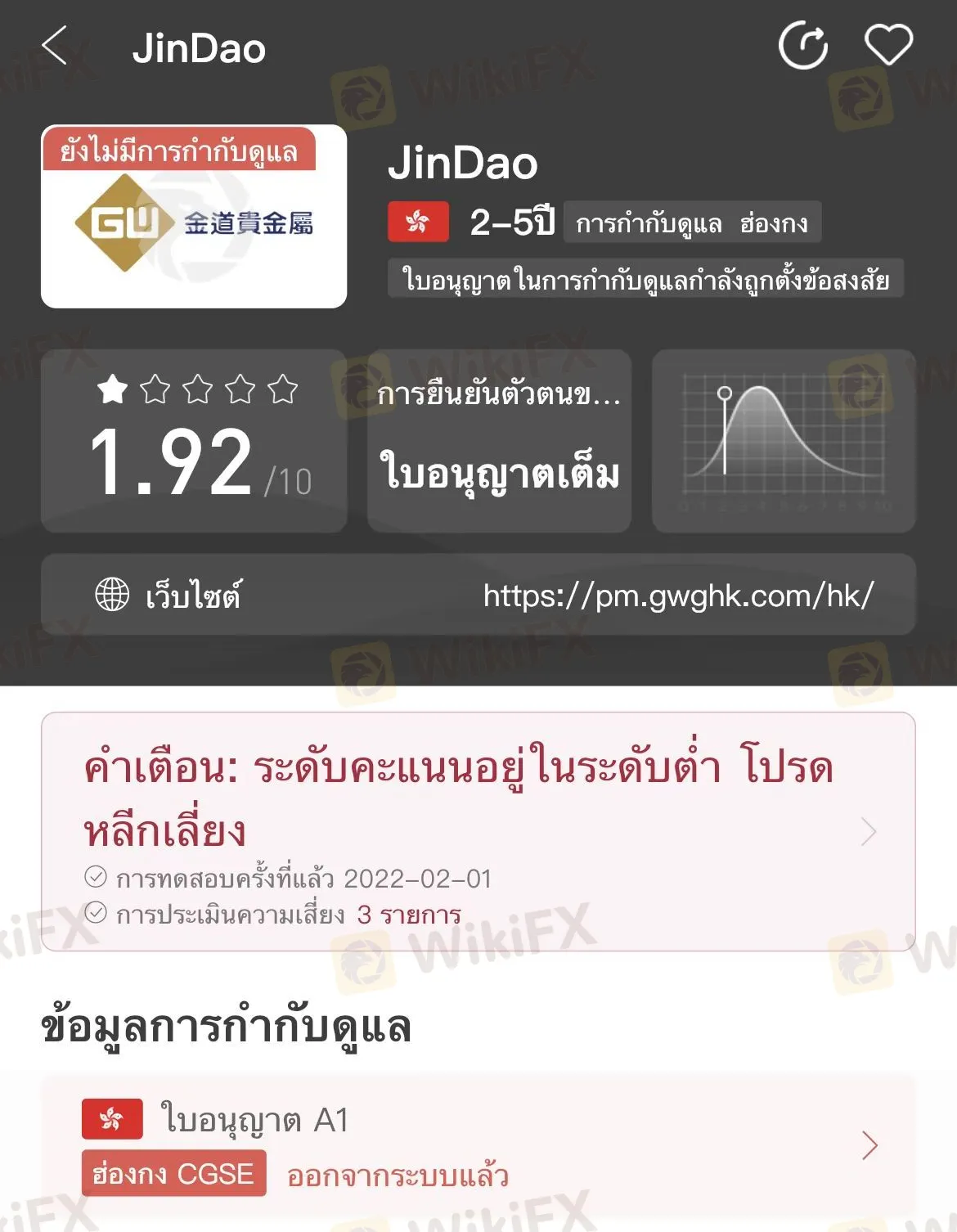Viewport: 957px width, 1232px height.
Task: Open the website link pm.gwghk.com/hk
Action: [x=678, y=596]
